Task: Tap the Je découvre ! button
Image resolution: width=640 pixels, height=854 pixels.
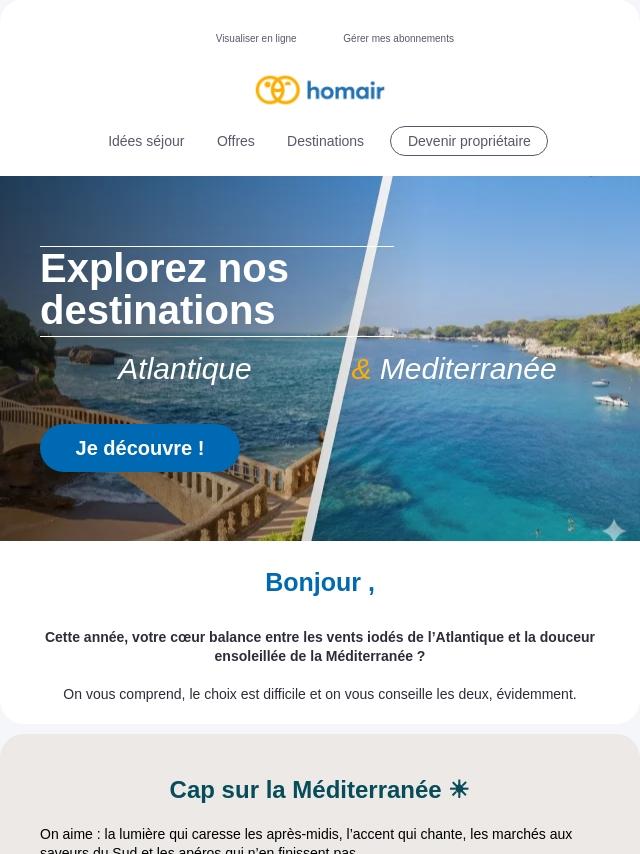Action: [x=140, y=448]
